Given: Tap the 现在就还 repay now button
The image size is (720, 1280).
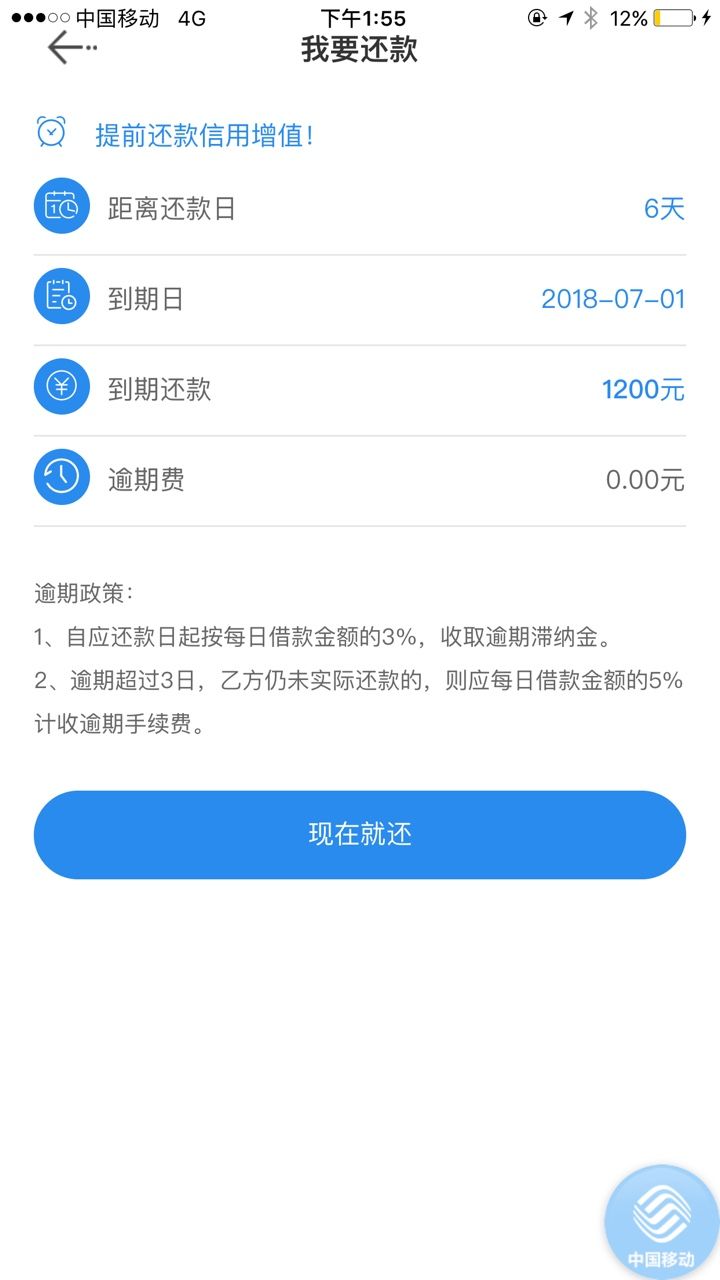Looking at the screenshot, I should (x=360, y=835).
